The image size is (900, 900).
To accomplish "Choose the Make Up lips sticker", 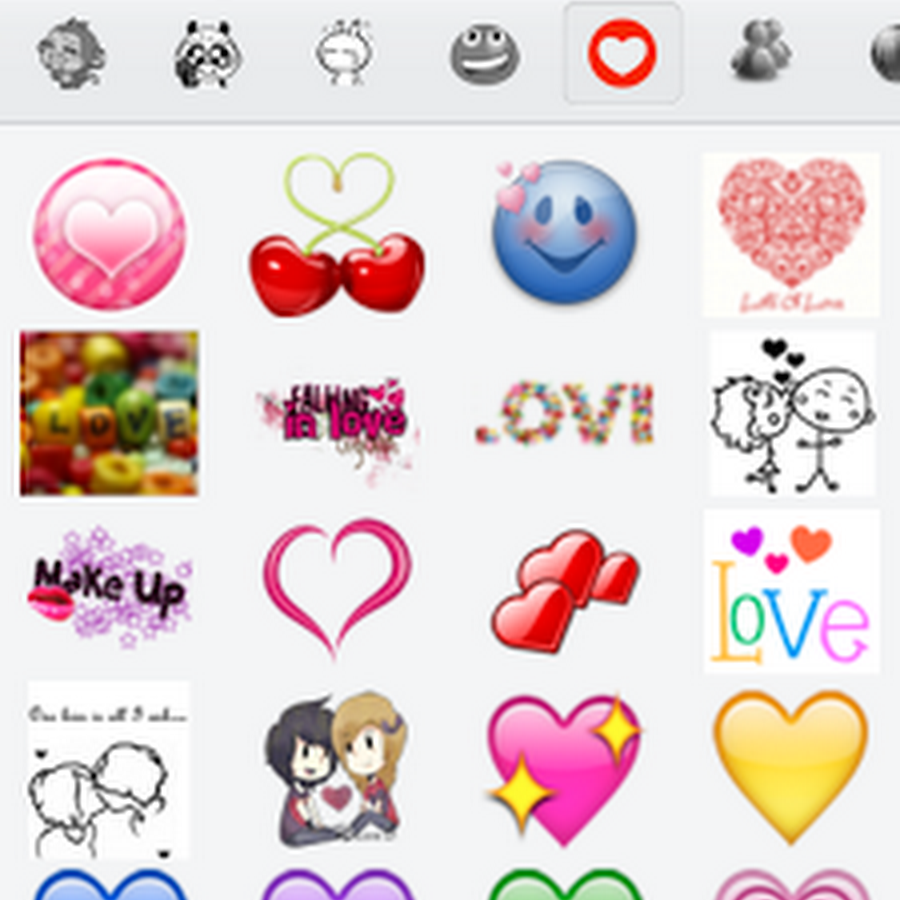I will click(x=109, y=590).
